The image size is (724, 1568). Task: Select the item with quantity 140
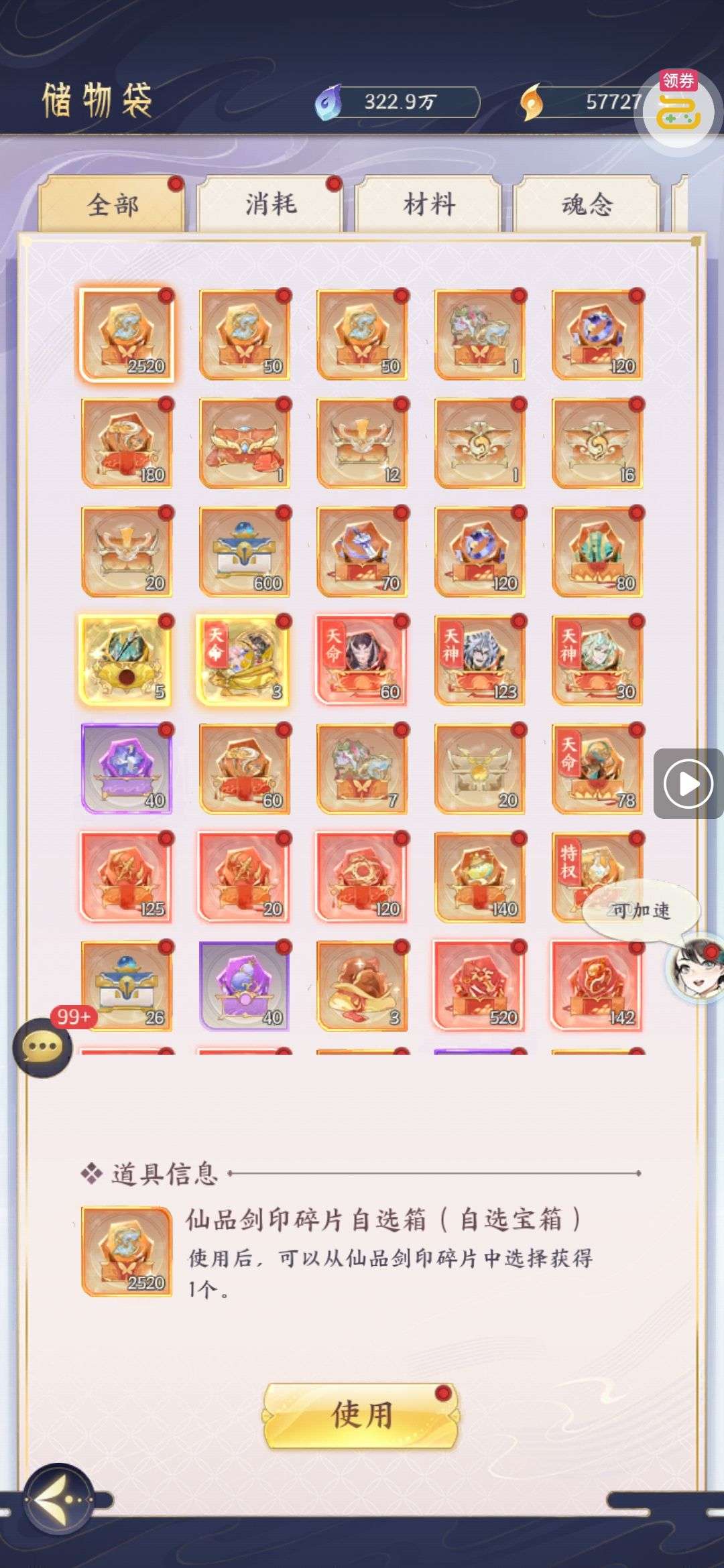[x=480, y=878]
